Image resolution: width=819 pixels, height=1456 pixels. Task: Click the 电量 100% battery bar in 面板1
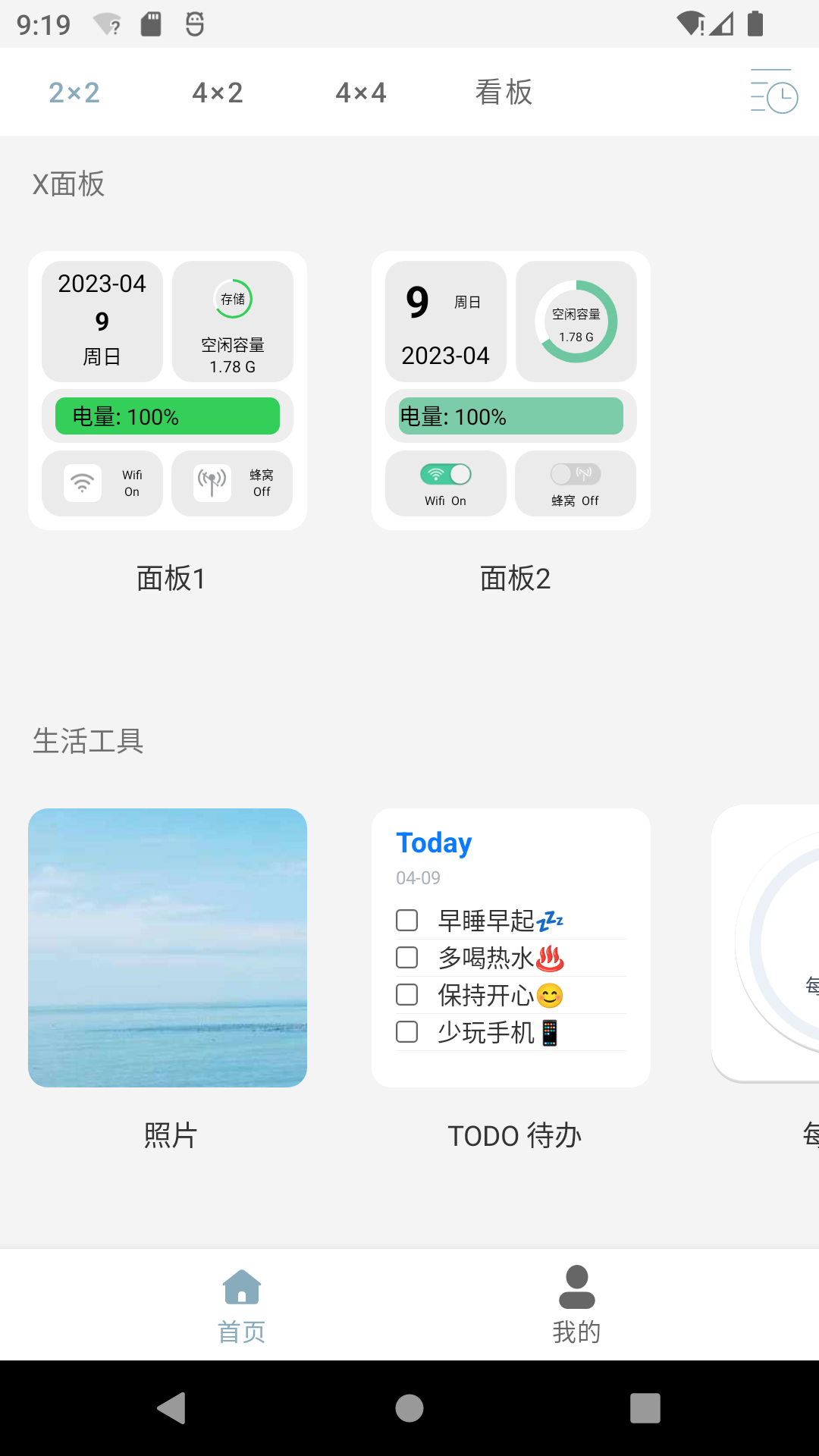point(167,416)
